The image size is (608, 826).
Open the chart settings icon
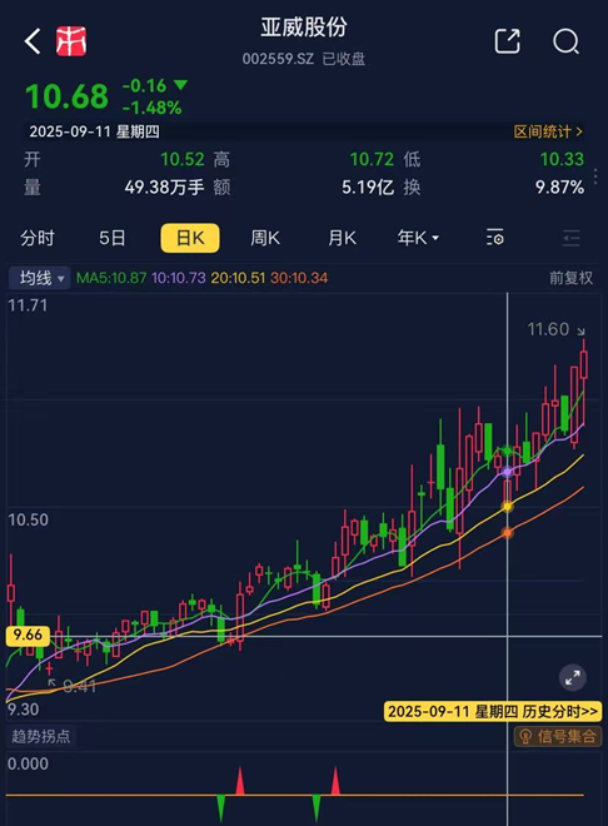(495, 238)
